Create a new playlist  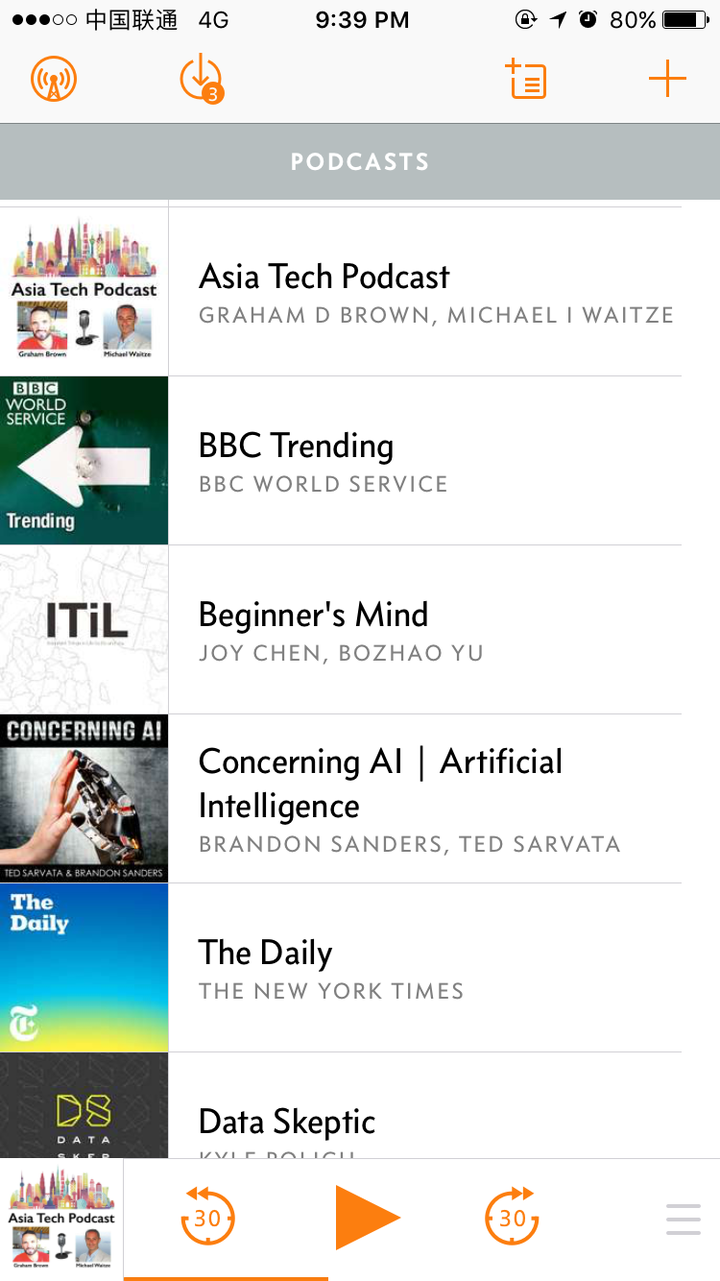pyautogui.click(x=526, y=79)
